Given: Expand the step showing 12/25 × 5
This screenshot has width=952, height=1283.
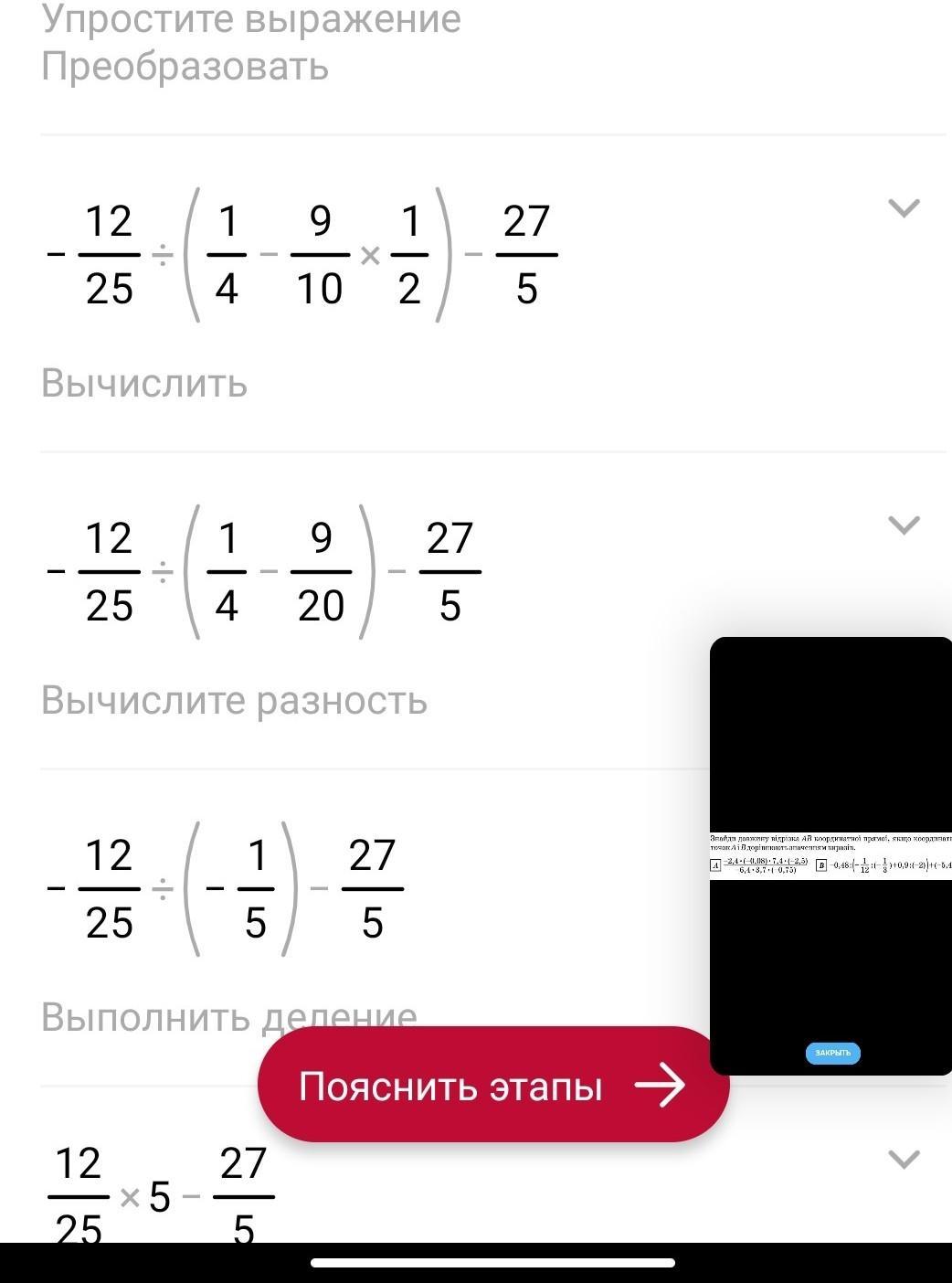Looking at the screenshot, I should coord(904,1160).
